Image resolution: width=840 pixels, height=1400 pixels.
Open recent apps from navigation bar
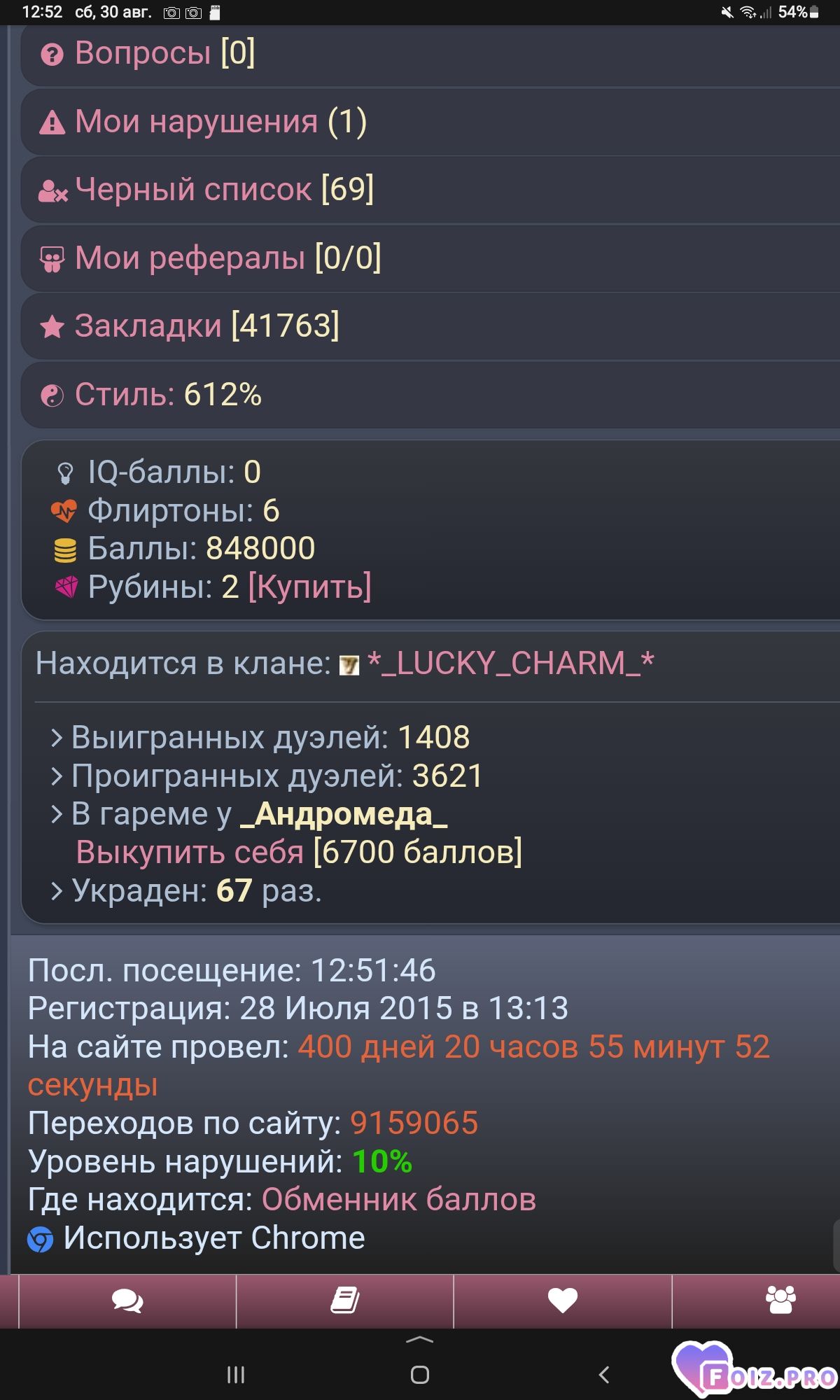(x=236, y=1375)
